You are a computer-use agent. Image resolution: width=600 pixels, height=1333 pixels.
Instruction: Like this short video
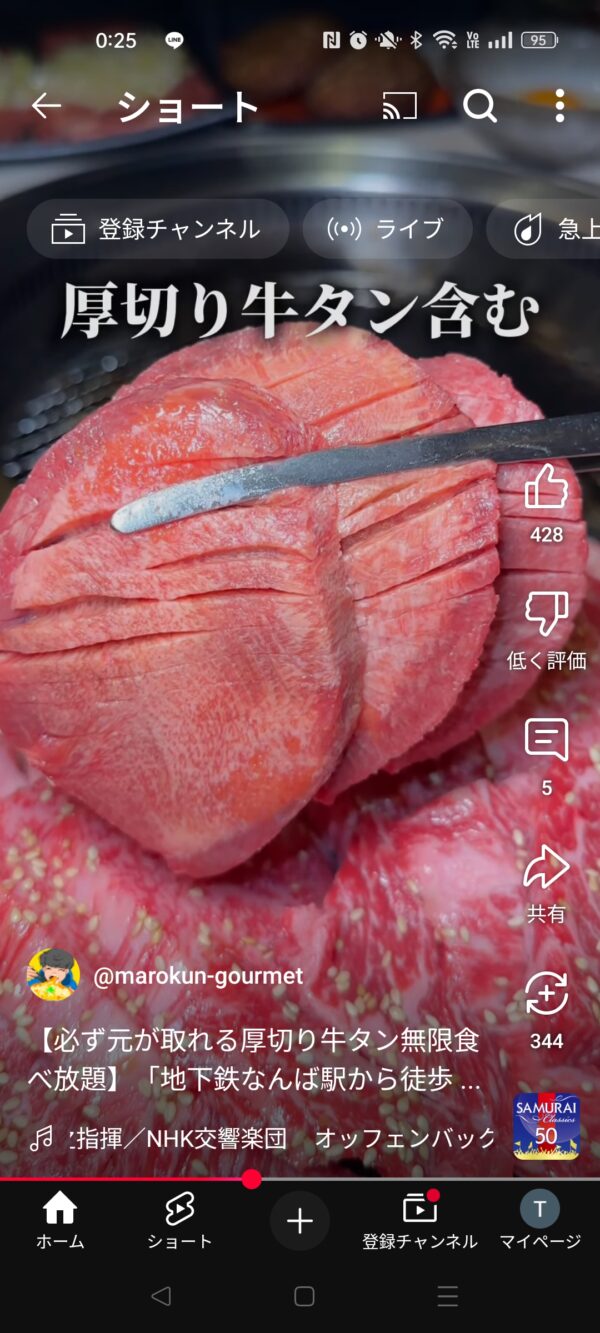(x=546, y=504)
